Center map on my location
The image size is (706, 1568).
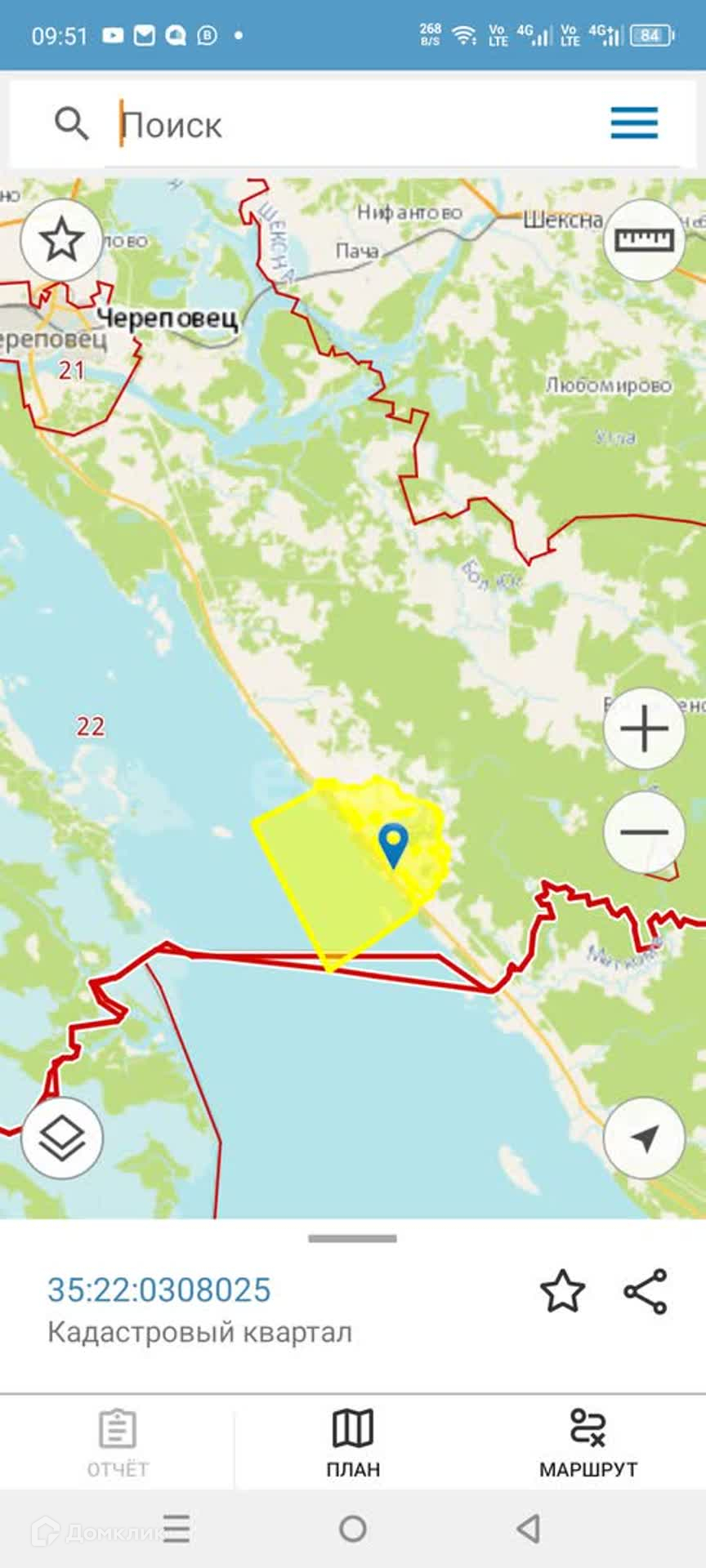point(644,1138)
